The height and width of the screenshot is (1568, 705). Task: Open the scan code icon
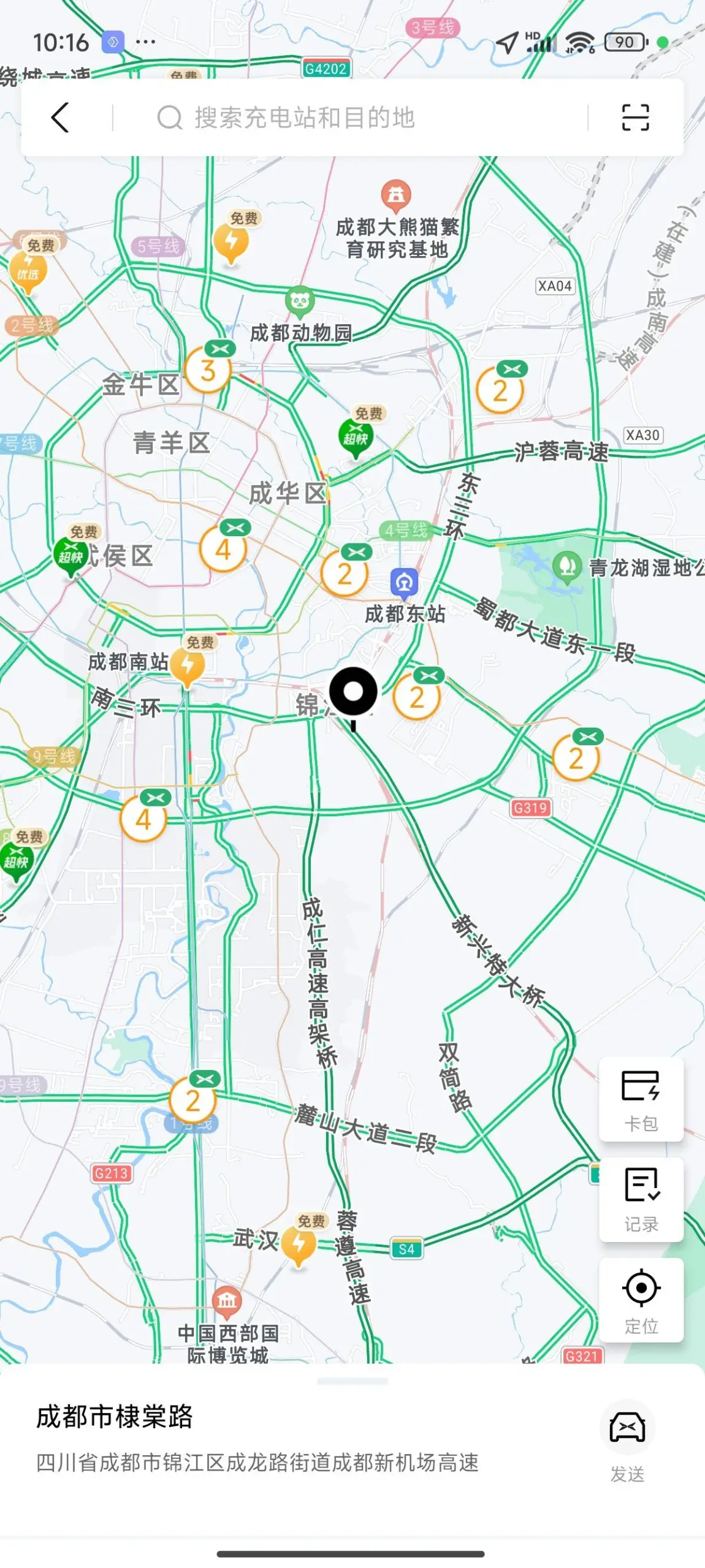[x=635, y=117]
